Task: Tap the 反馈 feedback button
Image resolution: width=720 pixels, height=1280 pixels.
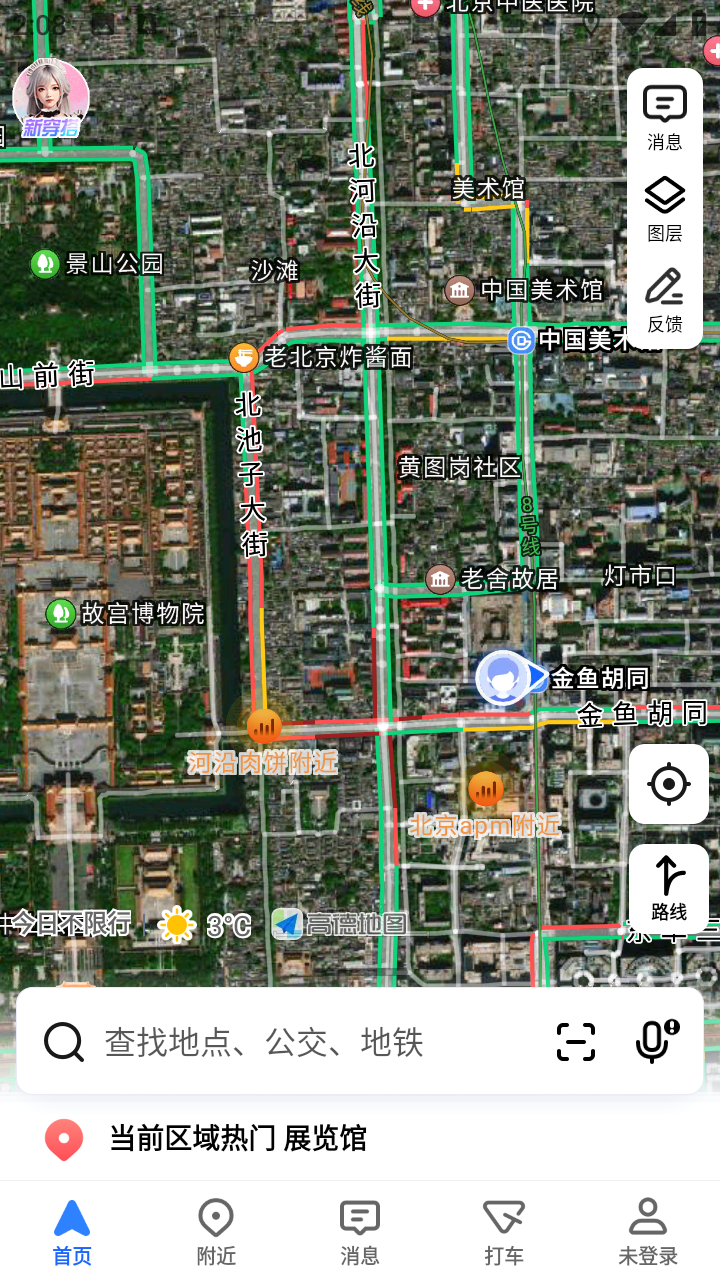Action: click(664, 300)
